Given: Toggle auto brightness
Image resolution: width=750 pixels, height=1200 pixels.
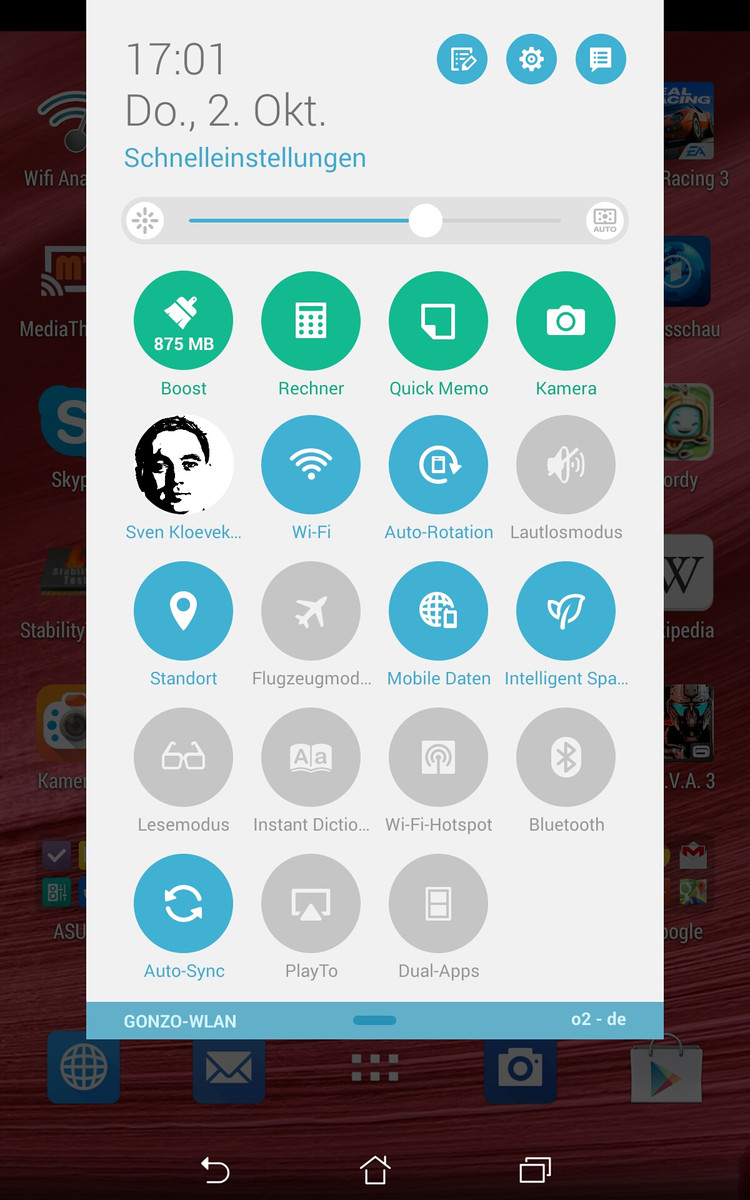Looking at the screenshot, I should (604, 221).
